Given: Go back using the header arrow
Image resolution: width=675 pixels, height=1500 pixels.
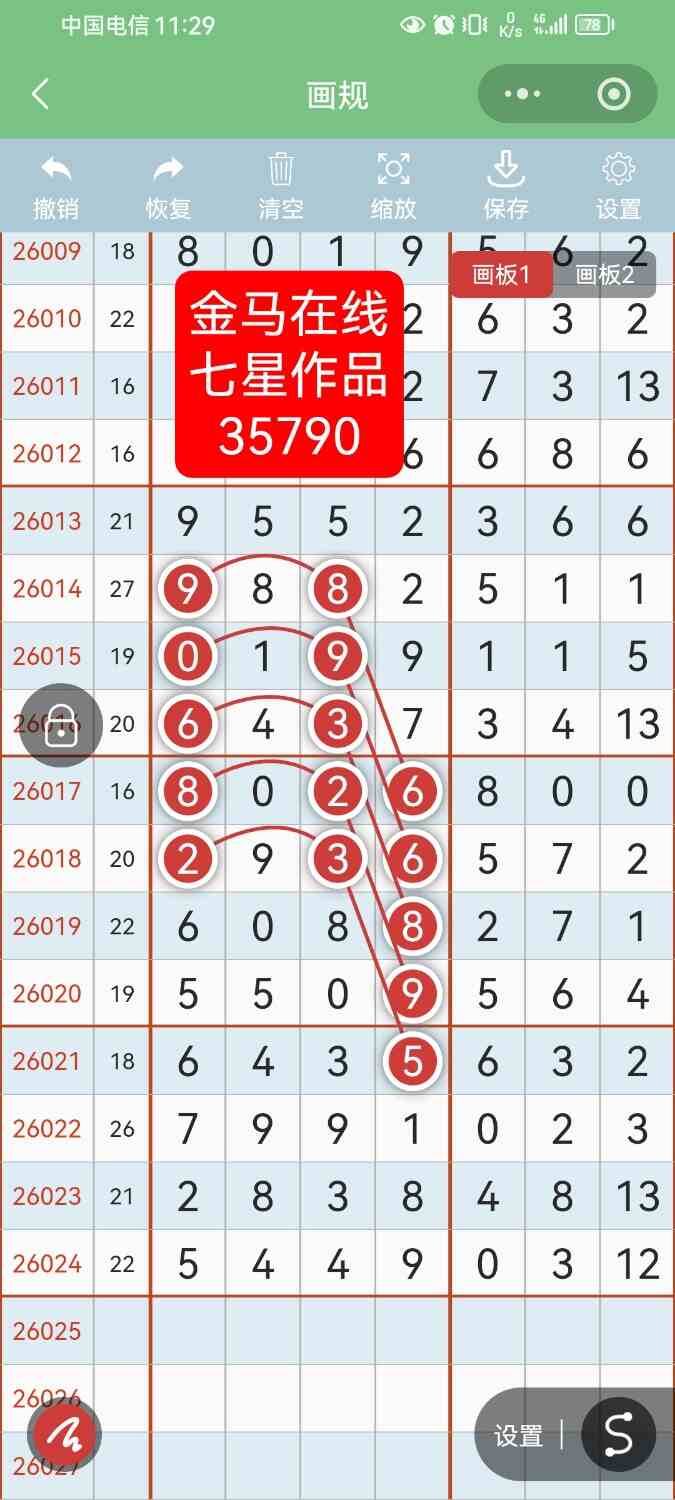Looking at the screenshot, I should pos(40,95).
